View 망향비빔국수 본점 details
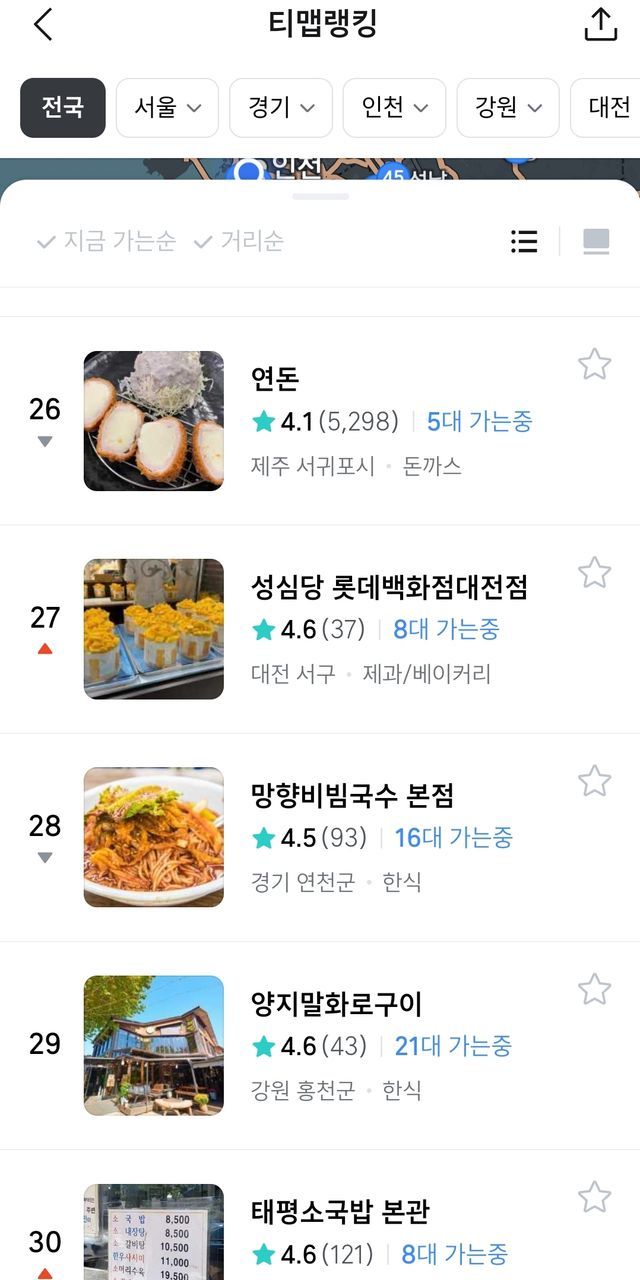This screenshot has width=640, height=1280. (x=352, y=795)
